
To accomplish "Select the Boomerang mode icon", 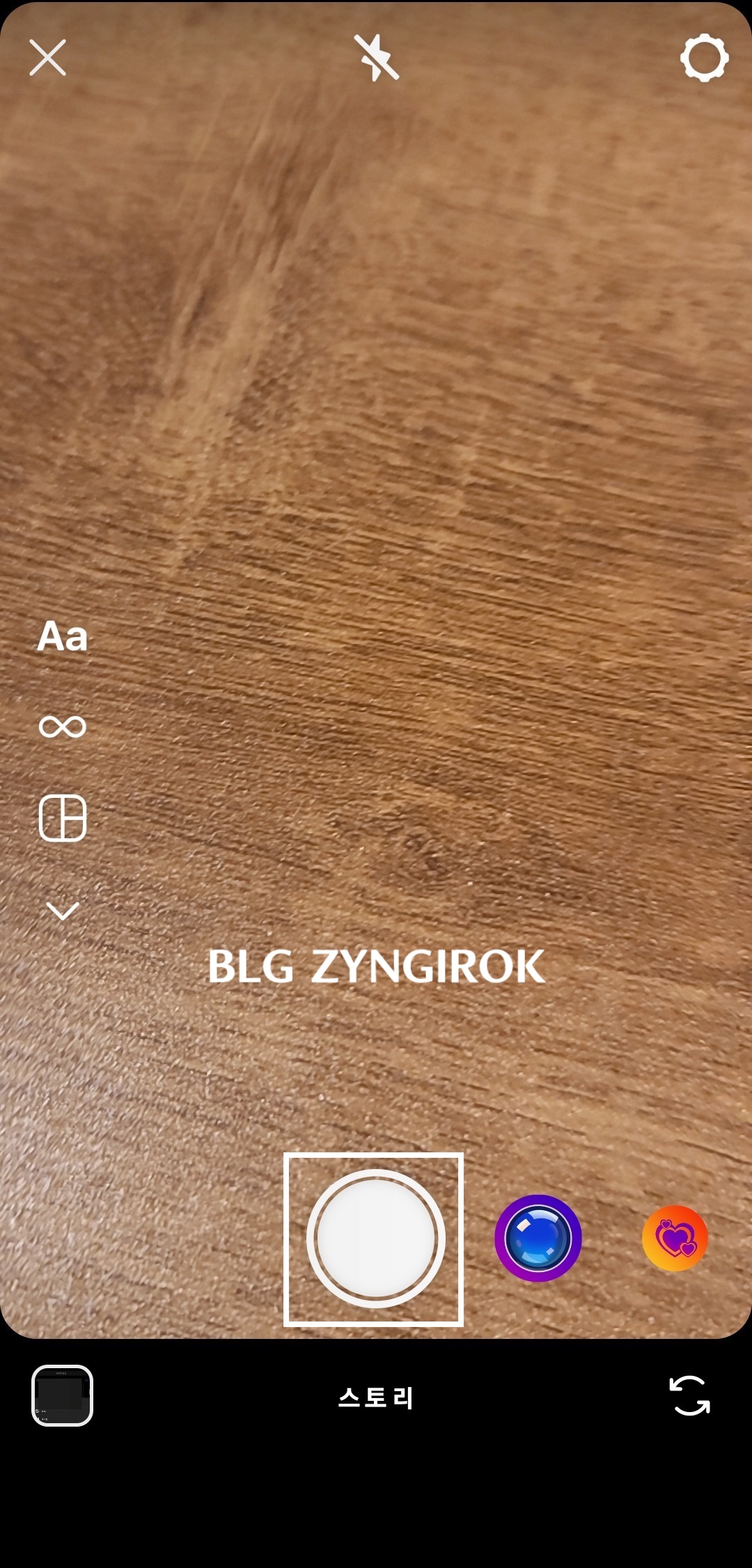I will pyautogui.click(x=61, y=726).
